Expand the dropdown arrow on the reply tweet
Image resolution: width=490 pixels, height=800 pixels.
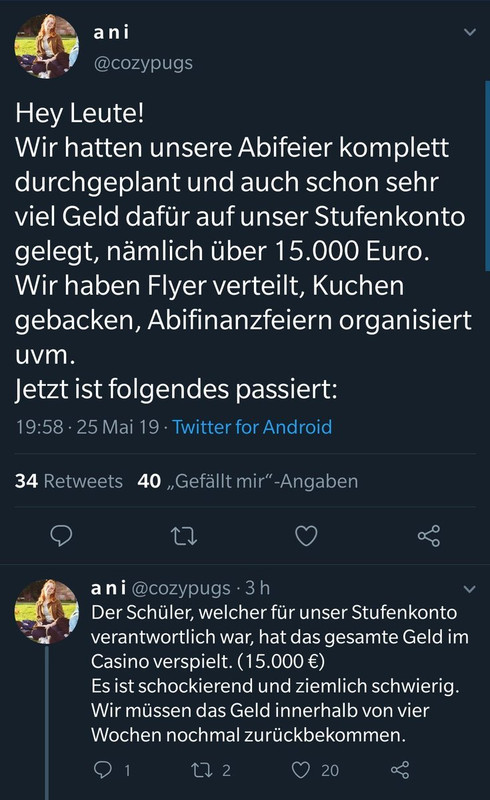[470, 589]
